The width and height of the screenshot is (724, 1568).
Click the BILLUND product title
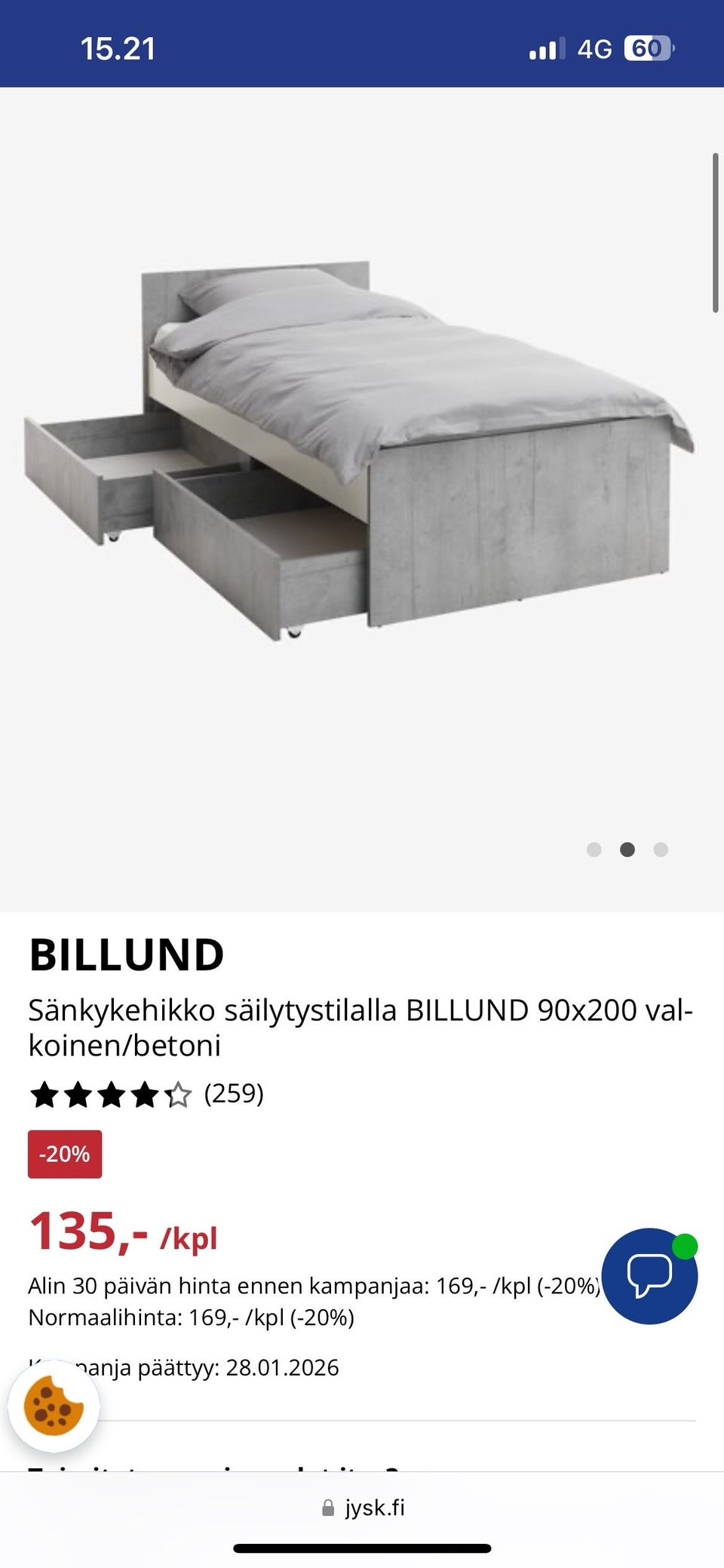[x=126, y=954]
